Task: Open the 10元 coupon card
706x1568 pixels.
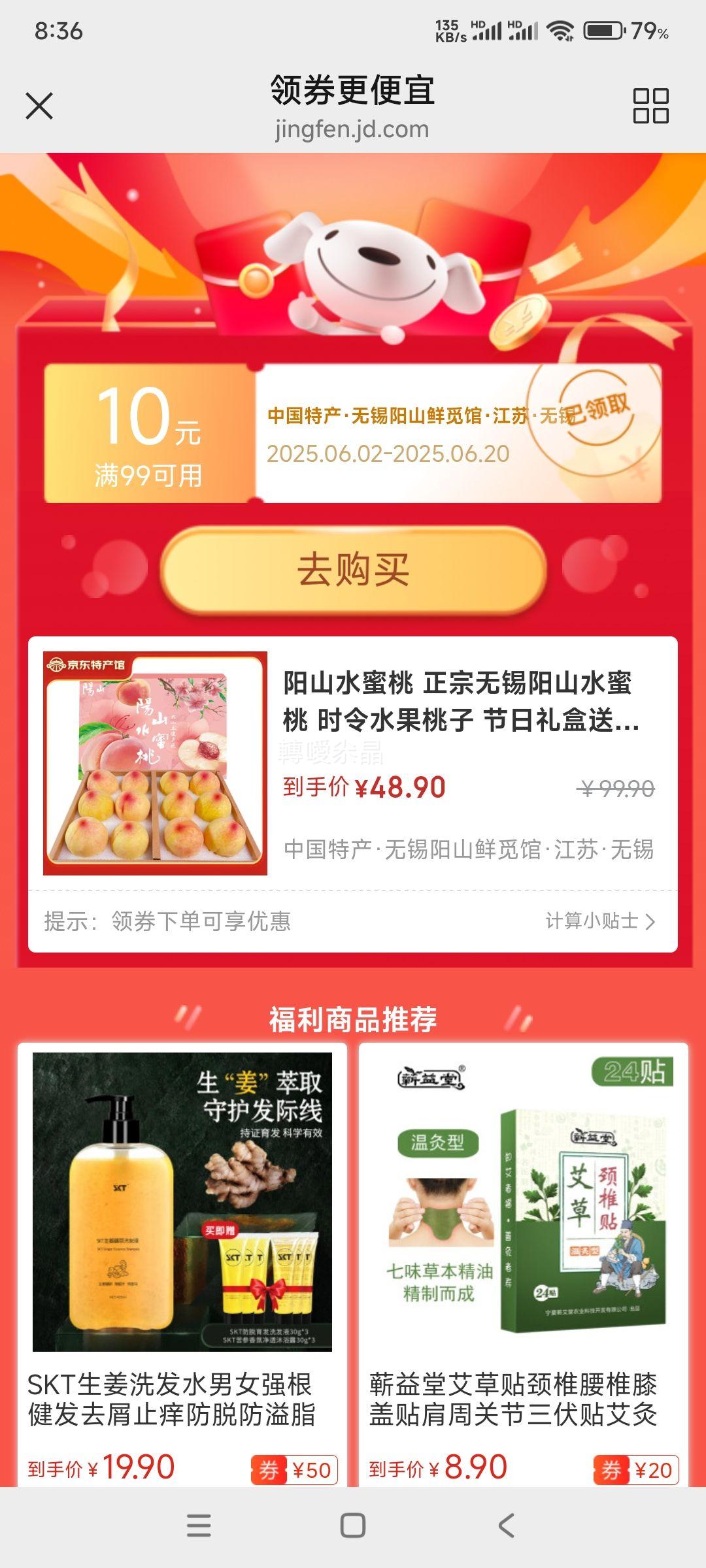Action: 353,433
